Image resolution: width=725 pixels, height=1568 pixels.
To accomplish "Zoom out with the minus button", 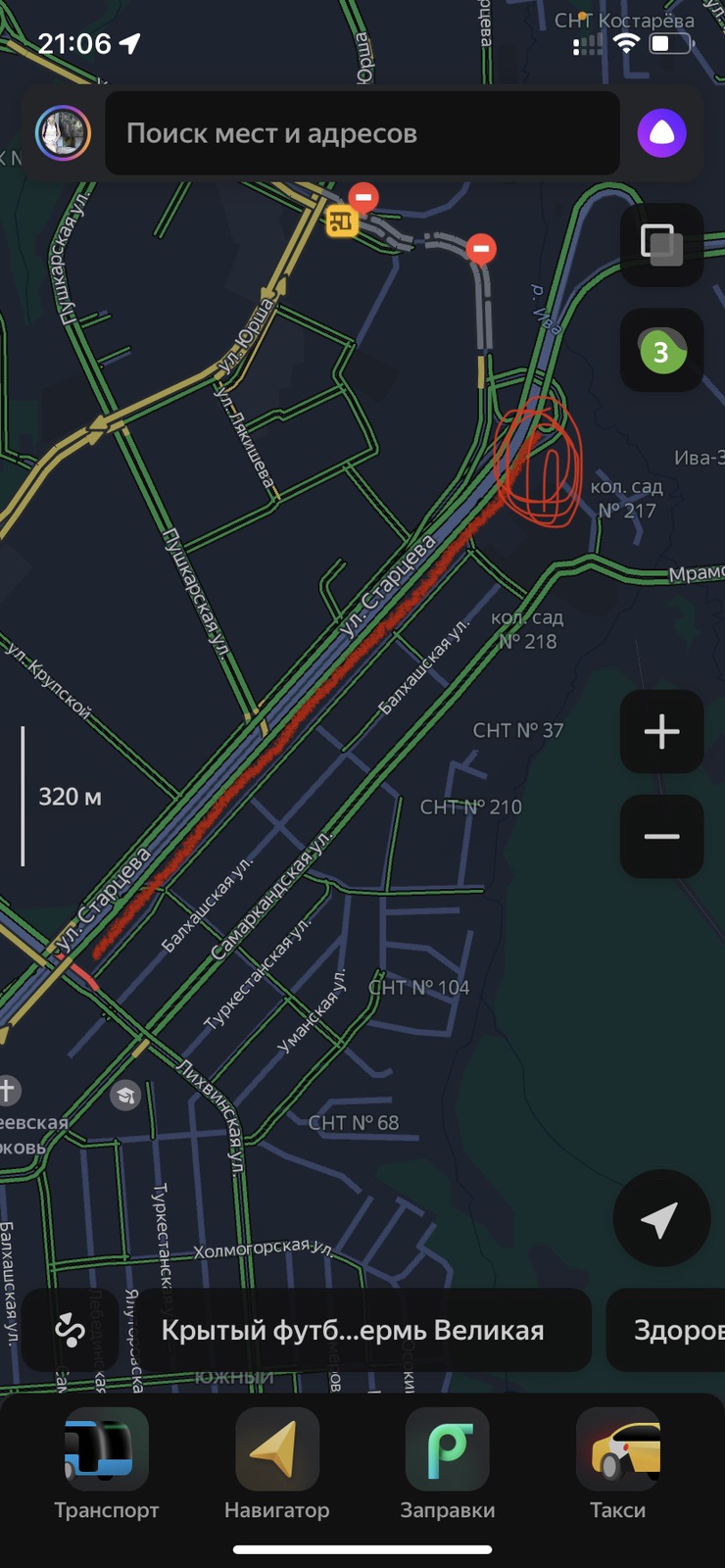I will (x=661, y=836).
